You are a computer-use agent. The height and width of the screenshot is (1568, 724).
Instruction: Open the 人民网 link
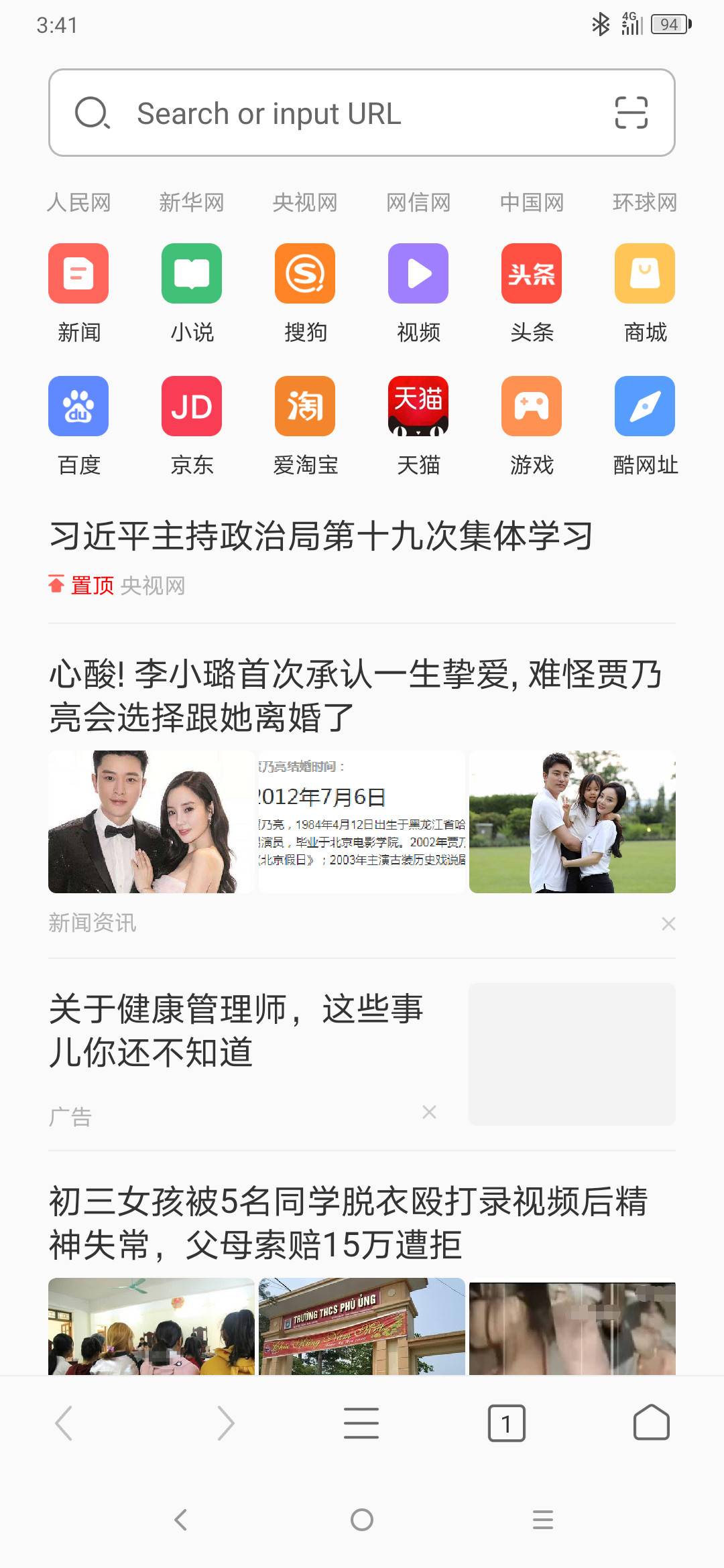click(x=78, y=202)
